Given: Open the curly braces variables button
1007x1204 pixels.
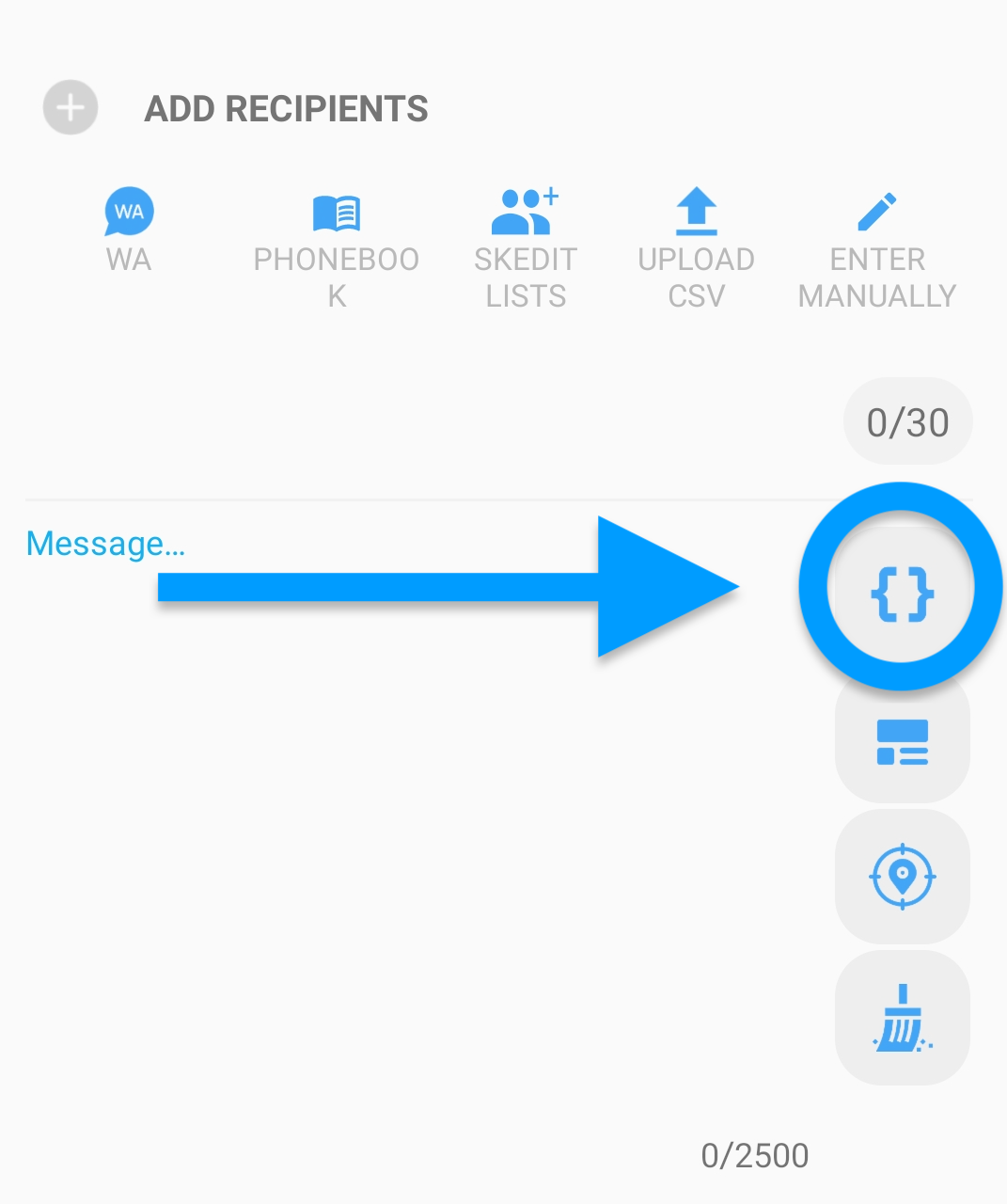Looking at the screenshot, I should (x=902, y=593).
